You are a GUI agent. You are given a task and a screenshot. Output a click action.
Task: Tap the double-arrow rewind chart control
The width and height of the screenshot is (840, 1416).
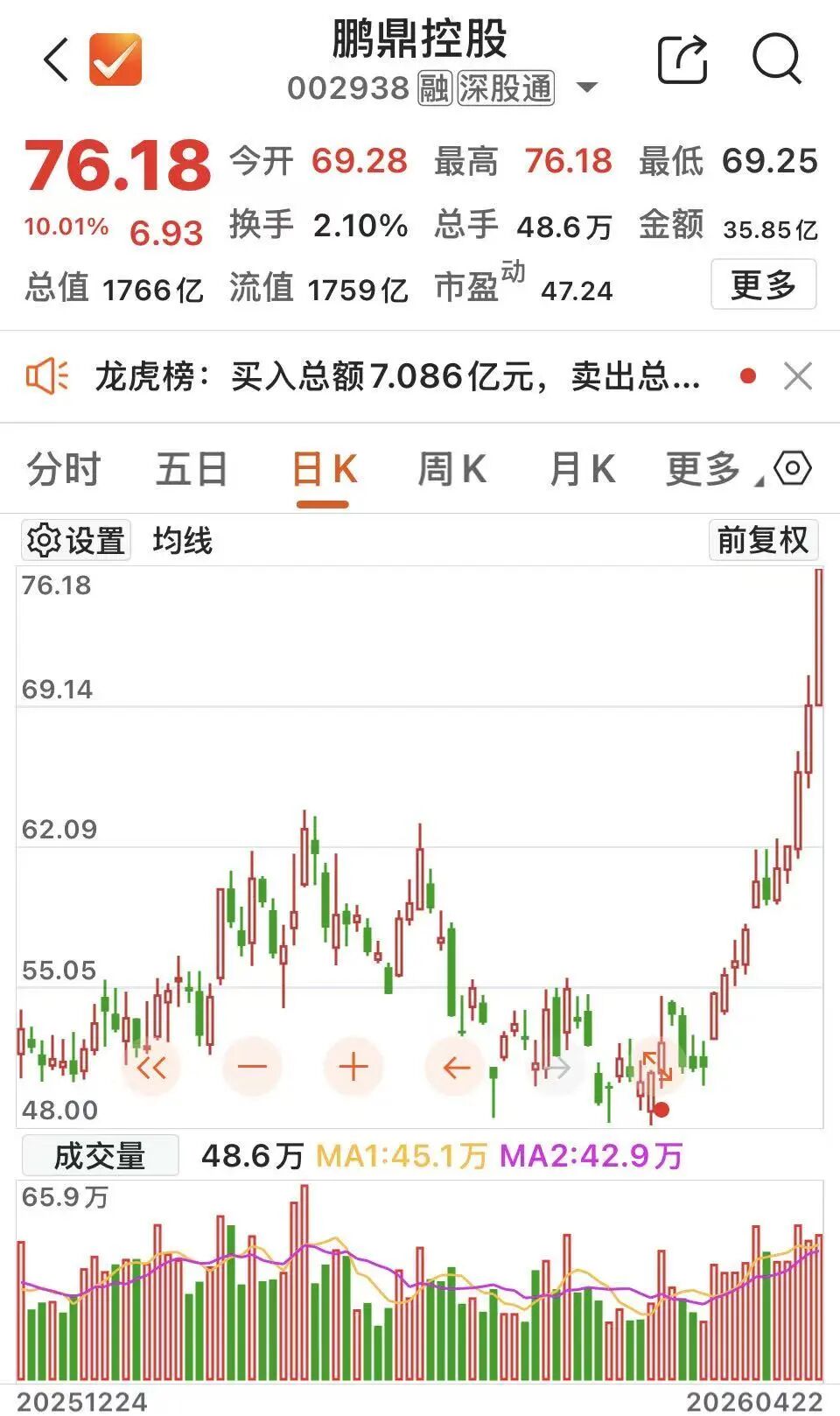[x=149, y=1066]
